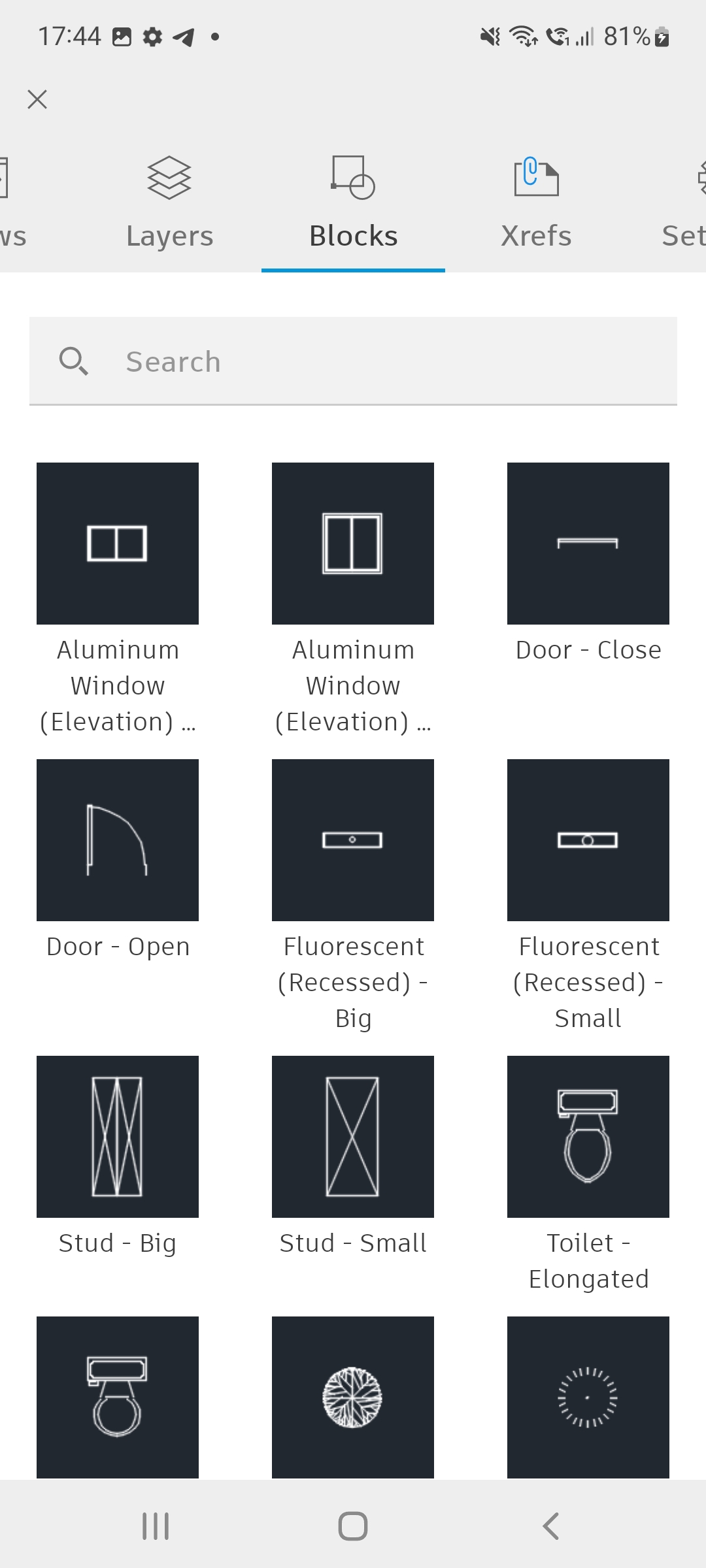Insert the Toilet - Elongated block
The height and width of the screenshot is (1568, 706).
coord(588,1137)
